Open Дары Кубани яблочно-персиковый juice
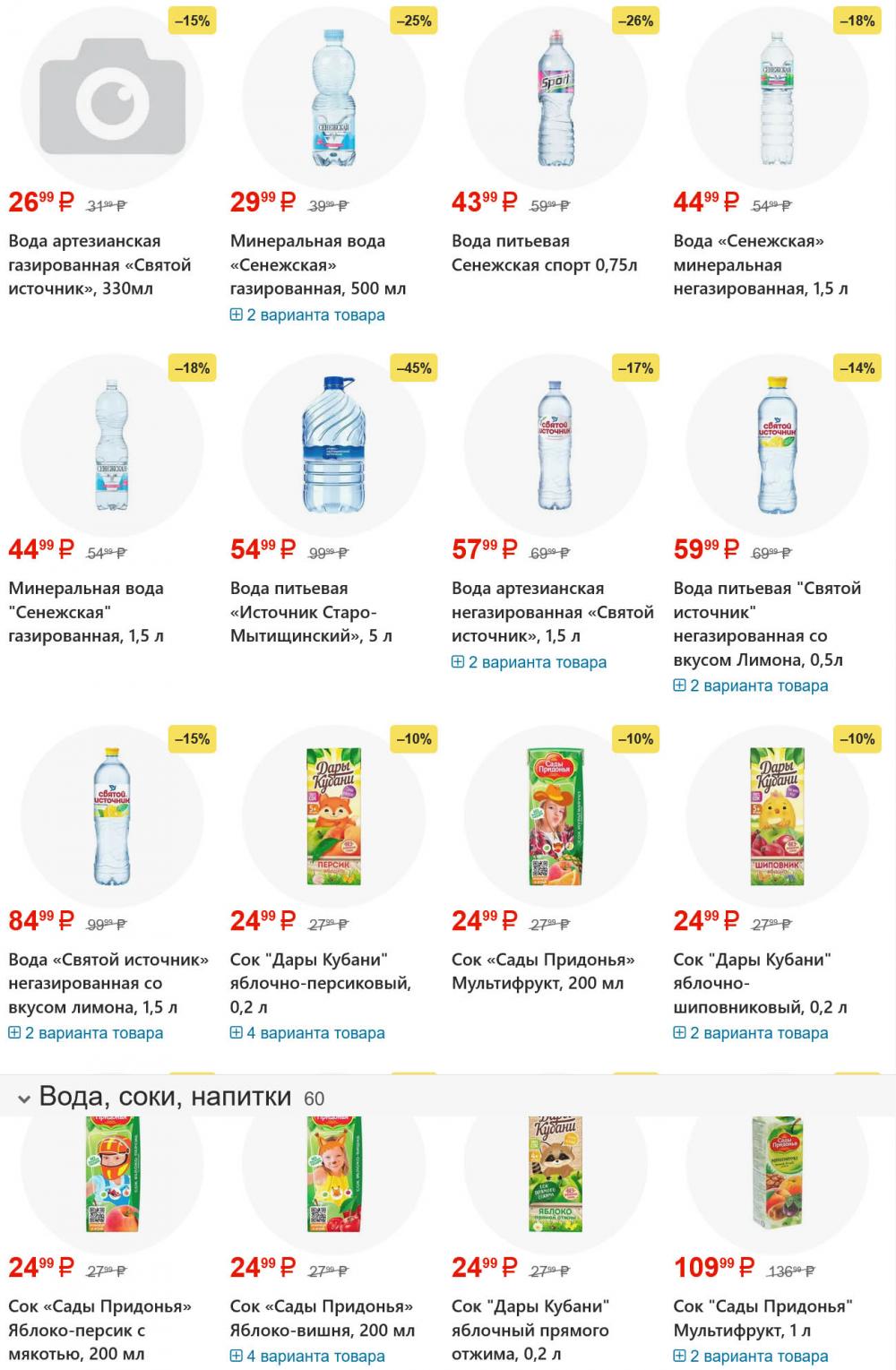The width and height of the screenshot is (896, 1370). (x=320, y=983)
